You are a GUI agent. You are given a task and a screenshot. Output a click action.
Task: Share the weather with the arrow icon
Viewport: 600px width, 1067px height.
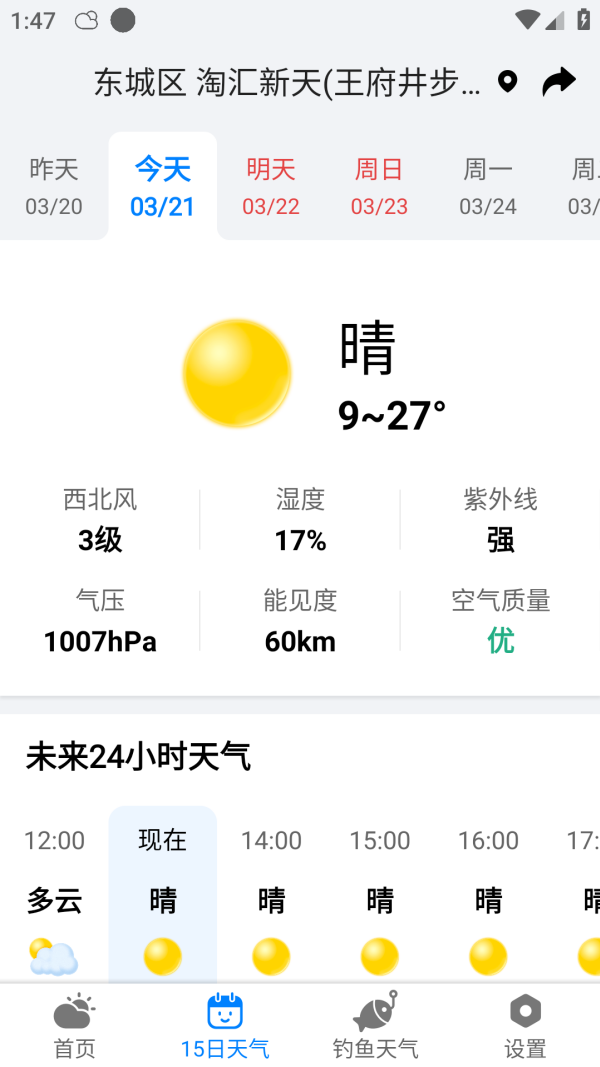tap(559, 82)
